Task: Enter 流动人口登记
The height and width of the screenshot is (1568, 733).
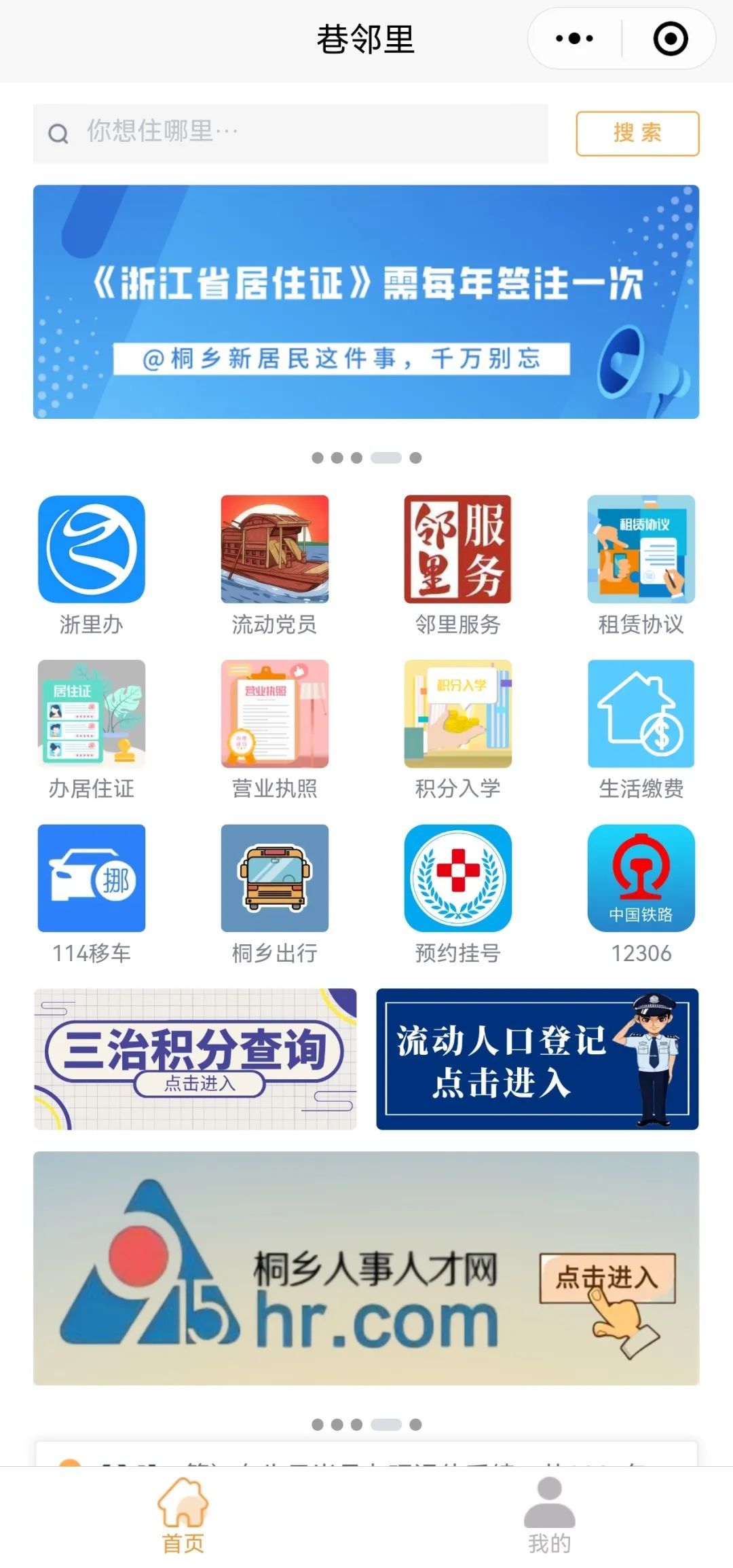Action: click(537, 1059)
